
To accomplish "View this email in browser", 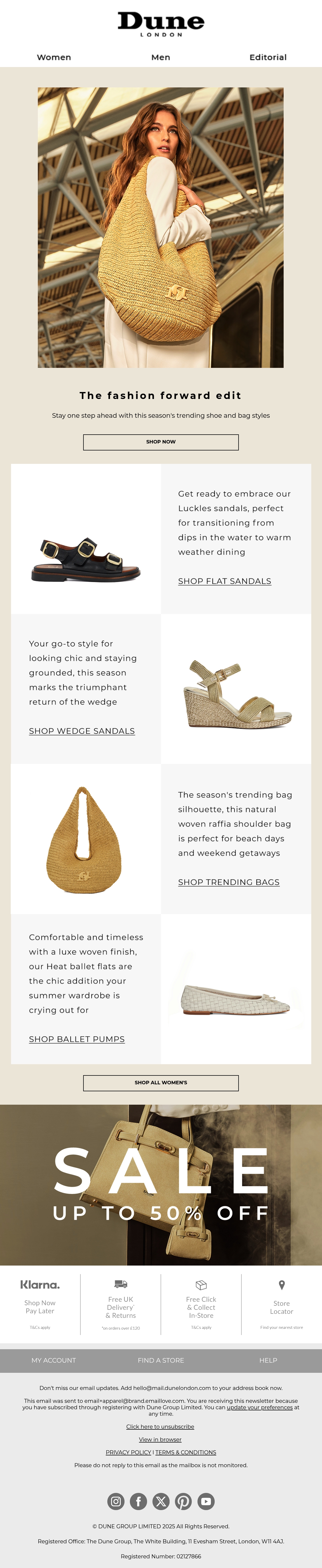I will tap(160, 1440).
